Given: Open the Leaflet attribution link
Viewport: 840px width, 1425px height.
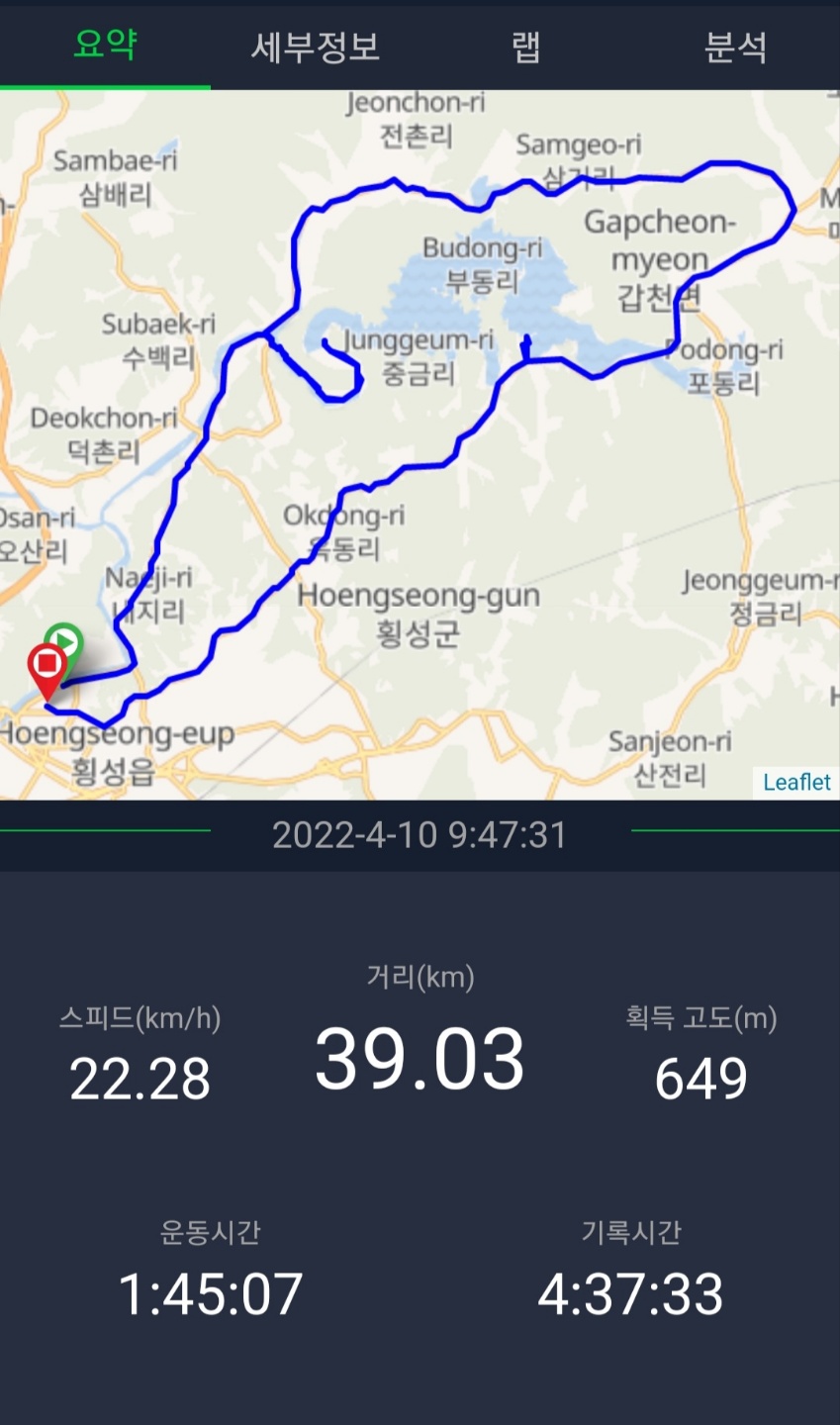Looking at the screenshot, I should pos(796,782).
